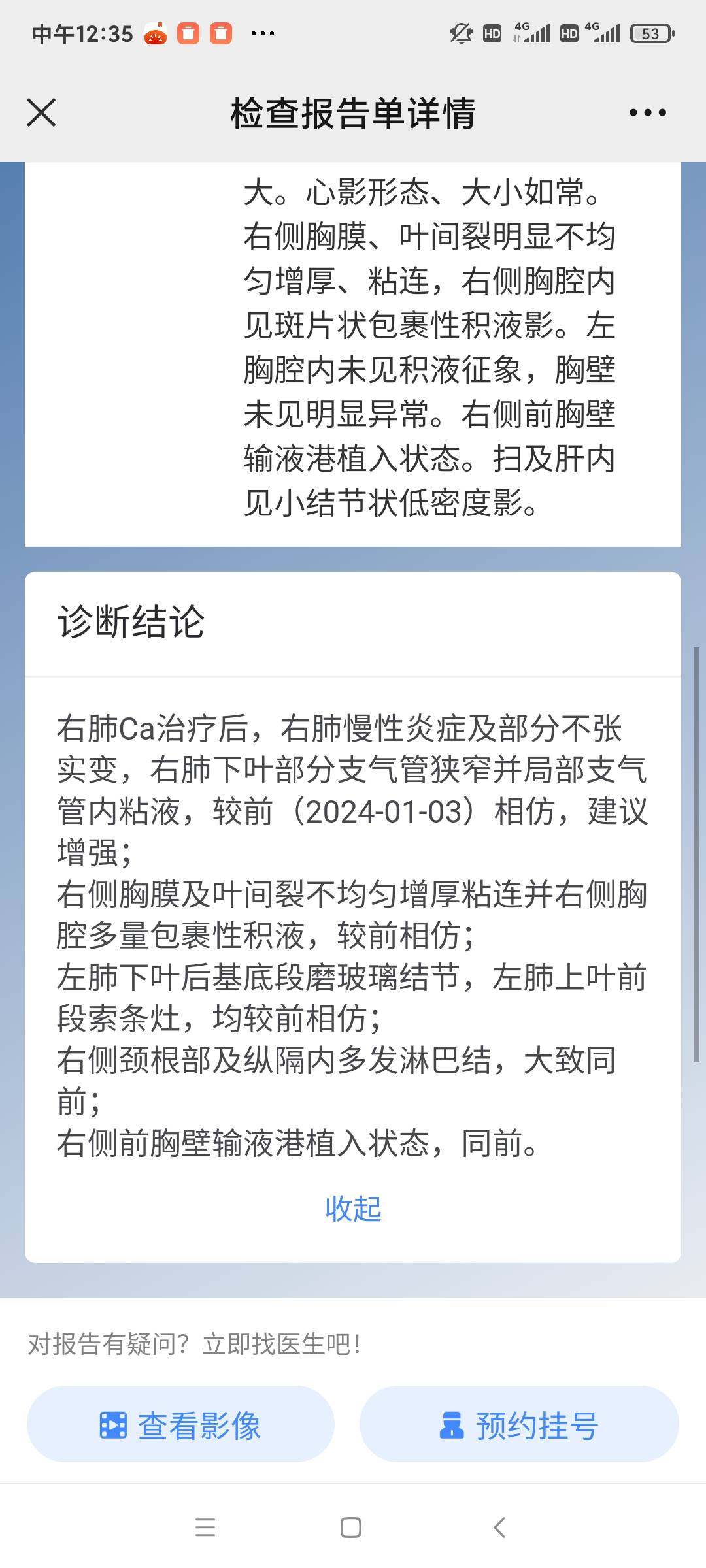Close the report detail page
Image resolution: width=706 pixels, height=1568 pixels.
point(42,112)
